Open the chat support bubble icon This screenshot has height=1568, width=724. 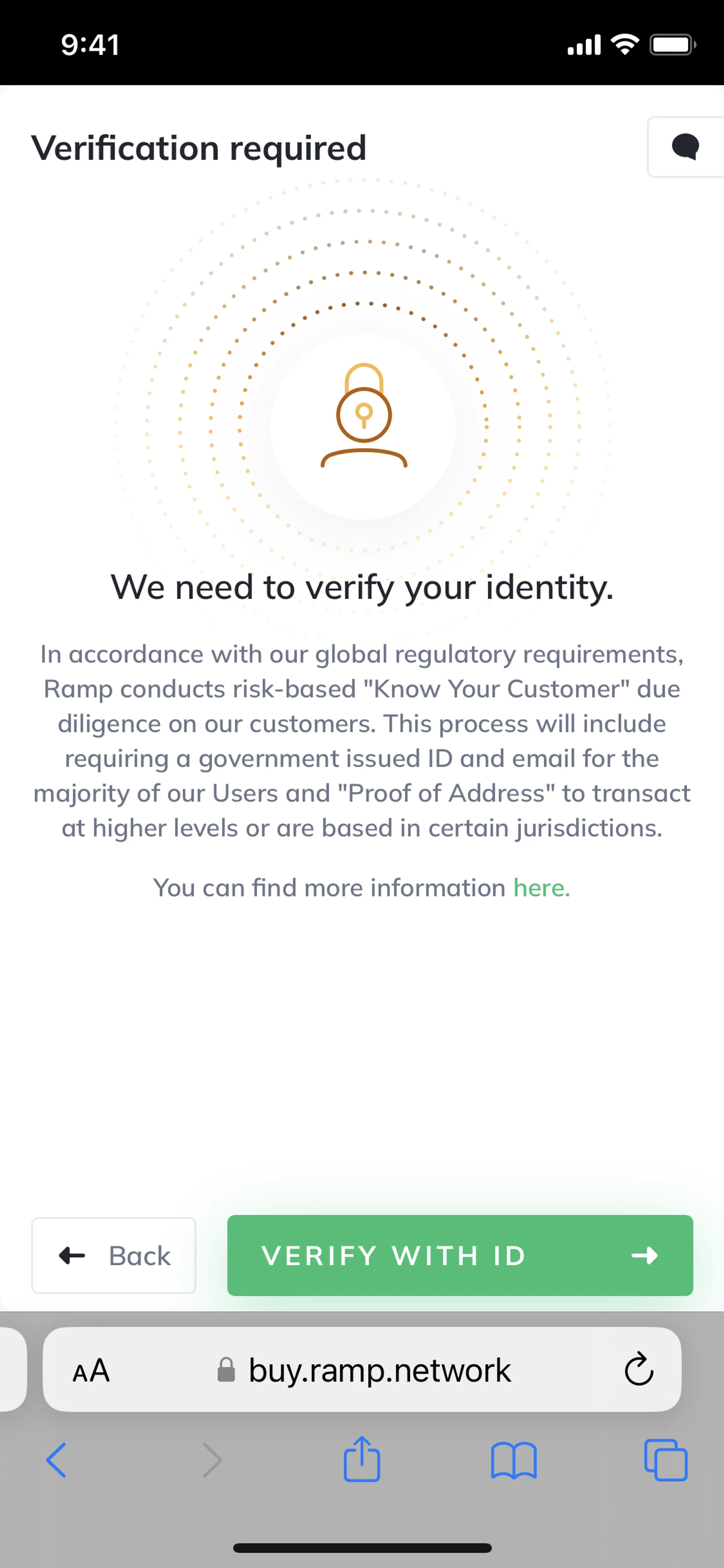686,147
